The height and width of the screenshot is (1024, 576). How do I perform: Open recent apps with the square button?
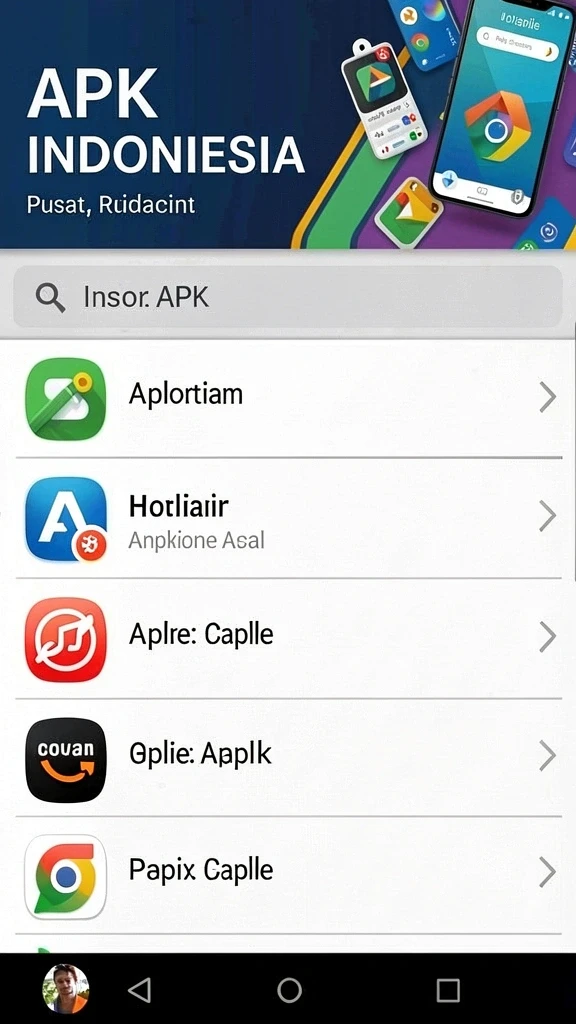(x=448, y=990)
